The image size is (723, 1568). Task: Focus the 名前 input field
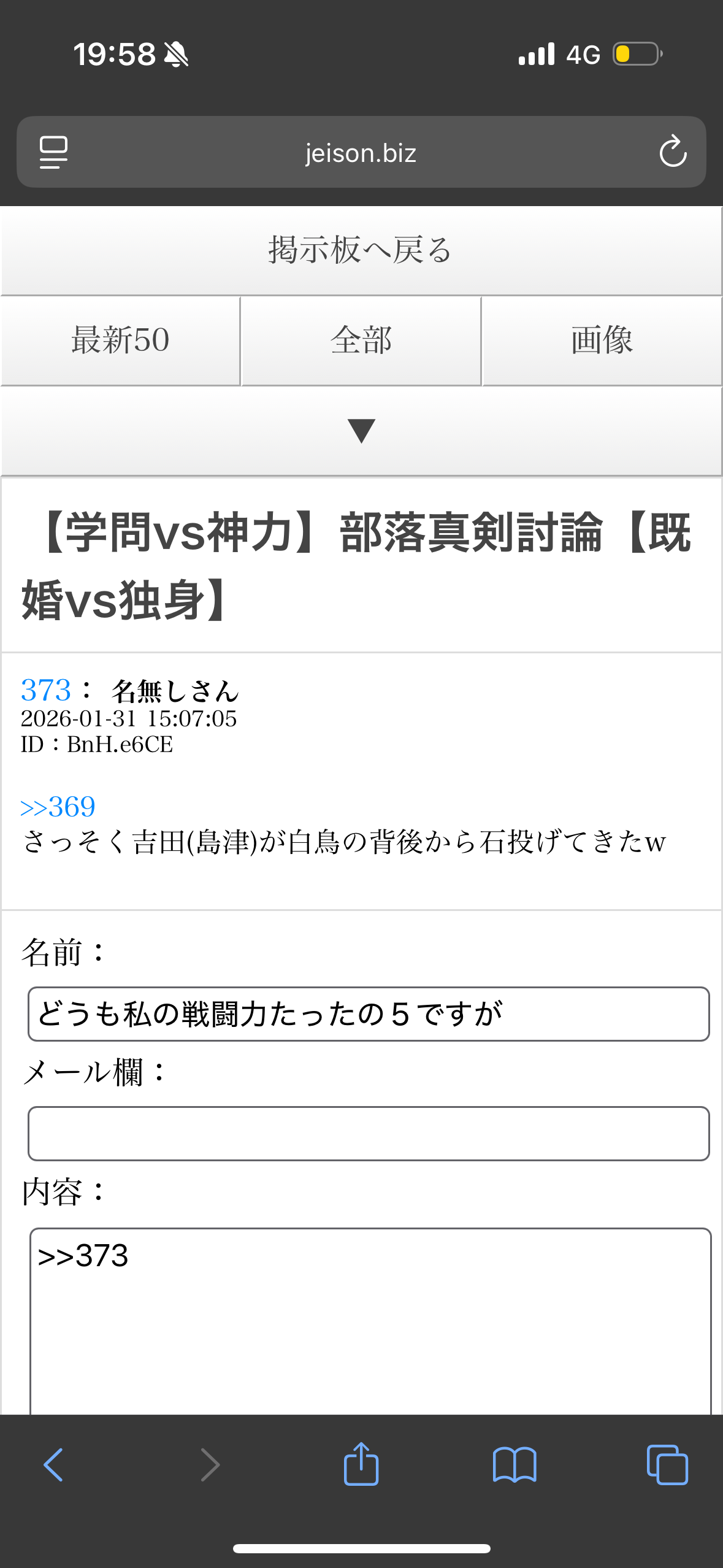tap(368, 1013)
